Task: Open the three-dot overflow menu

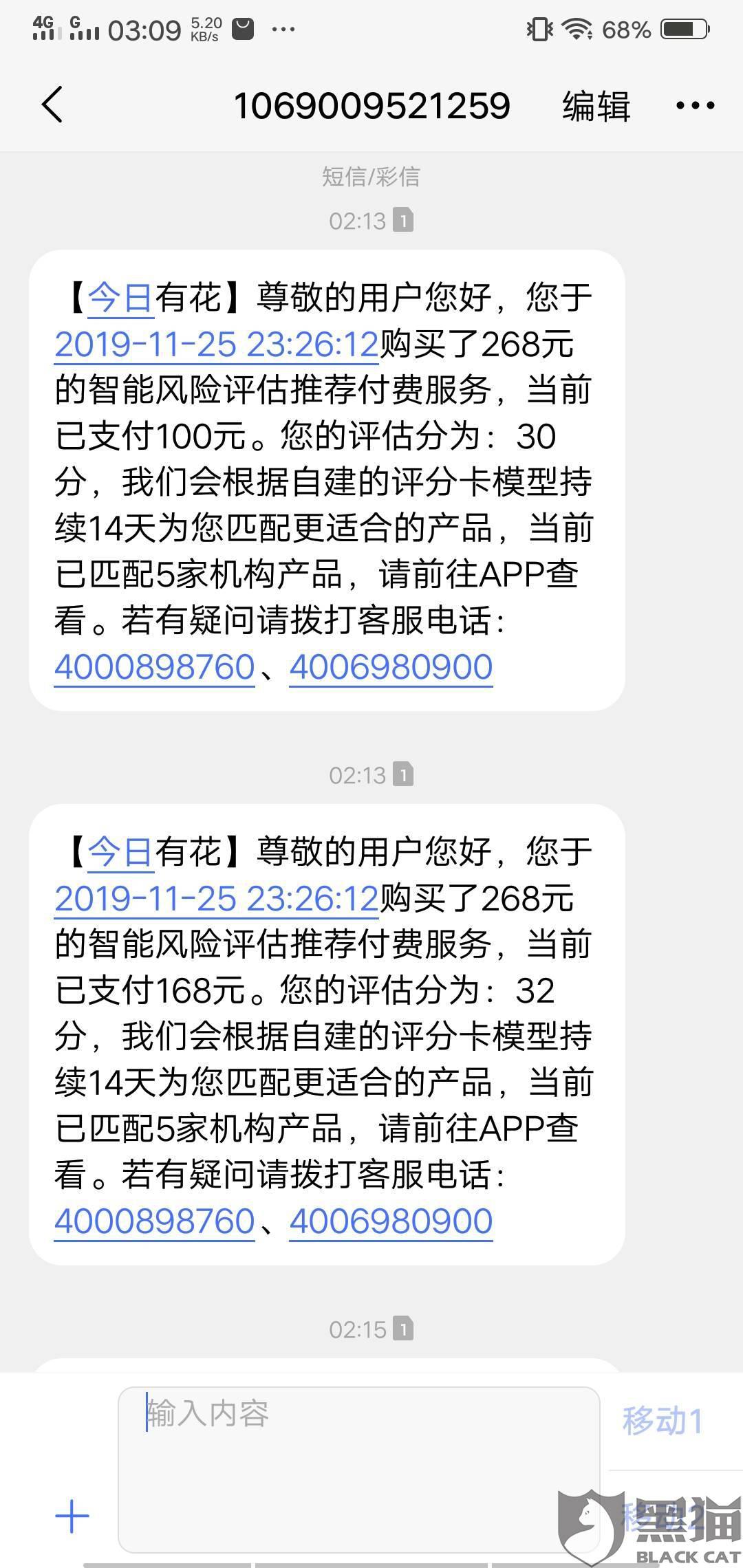Action: [x=695, y=105]
